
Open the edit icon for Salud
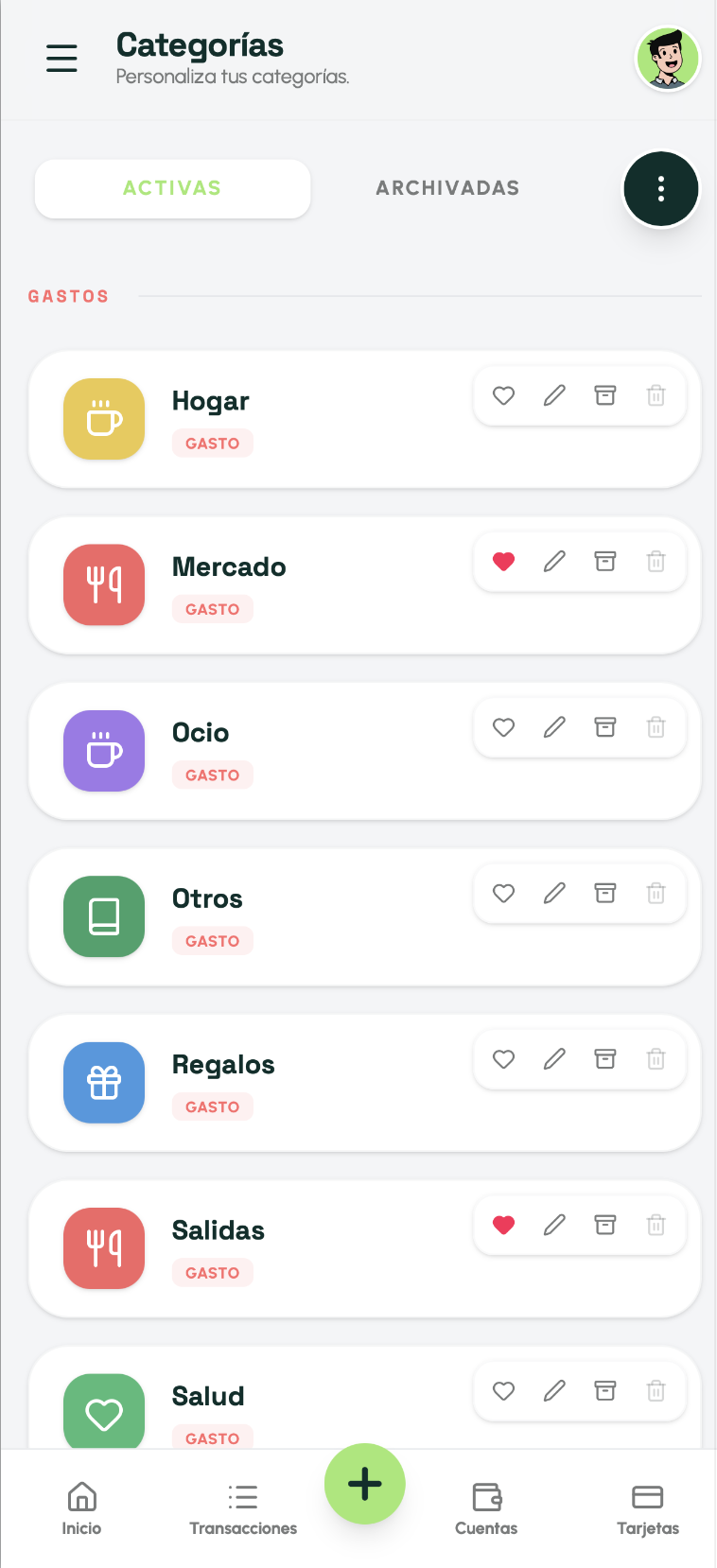[x=554, y=1390]
